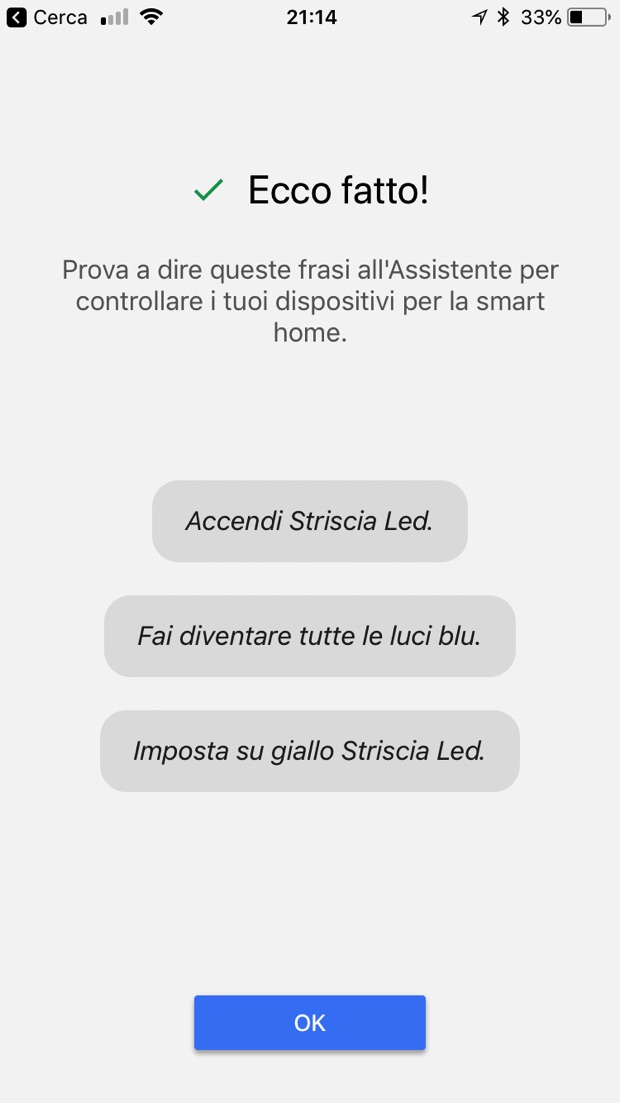Screen dimensions: 620x1103
Task: Tap the blue OK button
Action: 310,1022
